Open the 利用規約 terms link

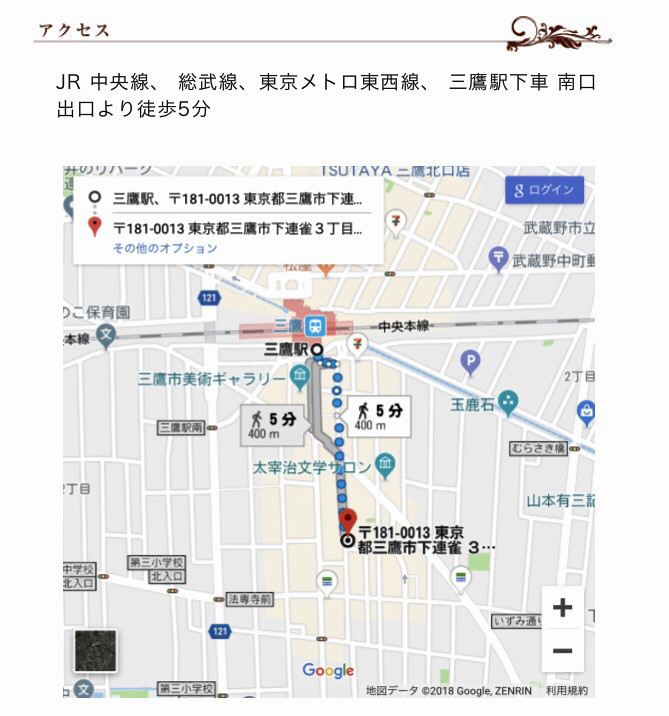(567, 690)
